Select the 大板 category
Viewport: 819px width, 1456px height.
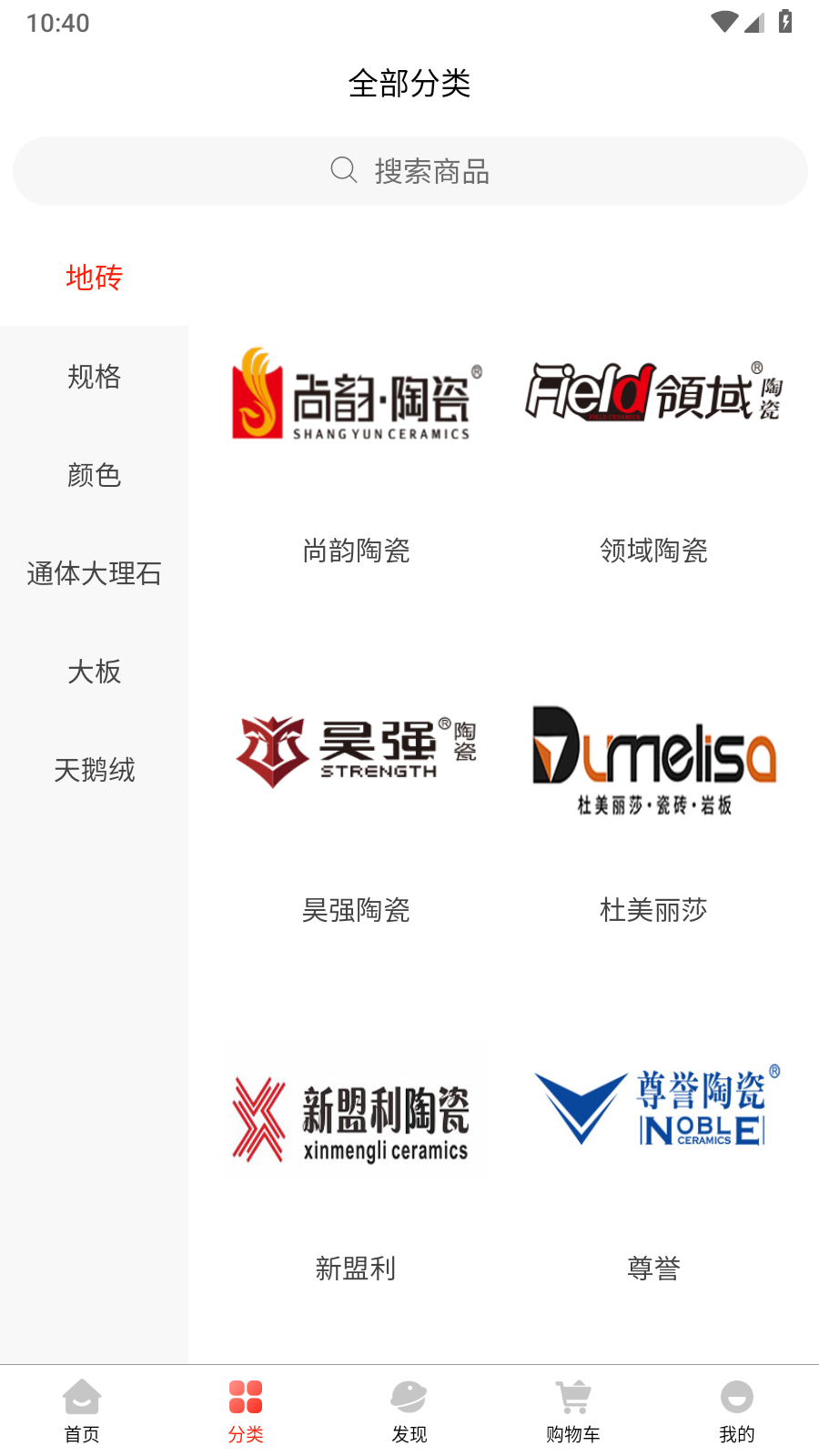click(x=94, y=672)
